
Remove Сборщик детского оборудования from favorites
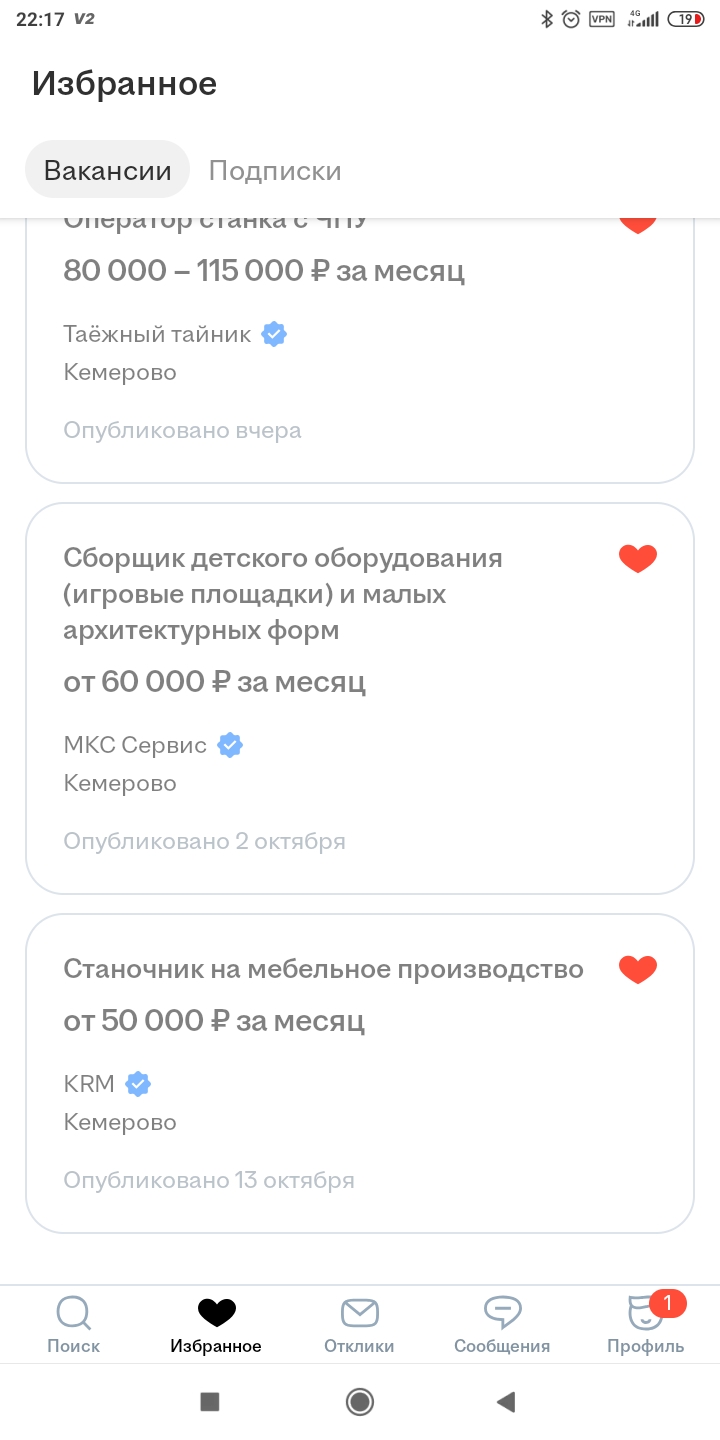(637, 559)
